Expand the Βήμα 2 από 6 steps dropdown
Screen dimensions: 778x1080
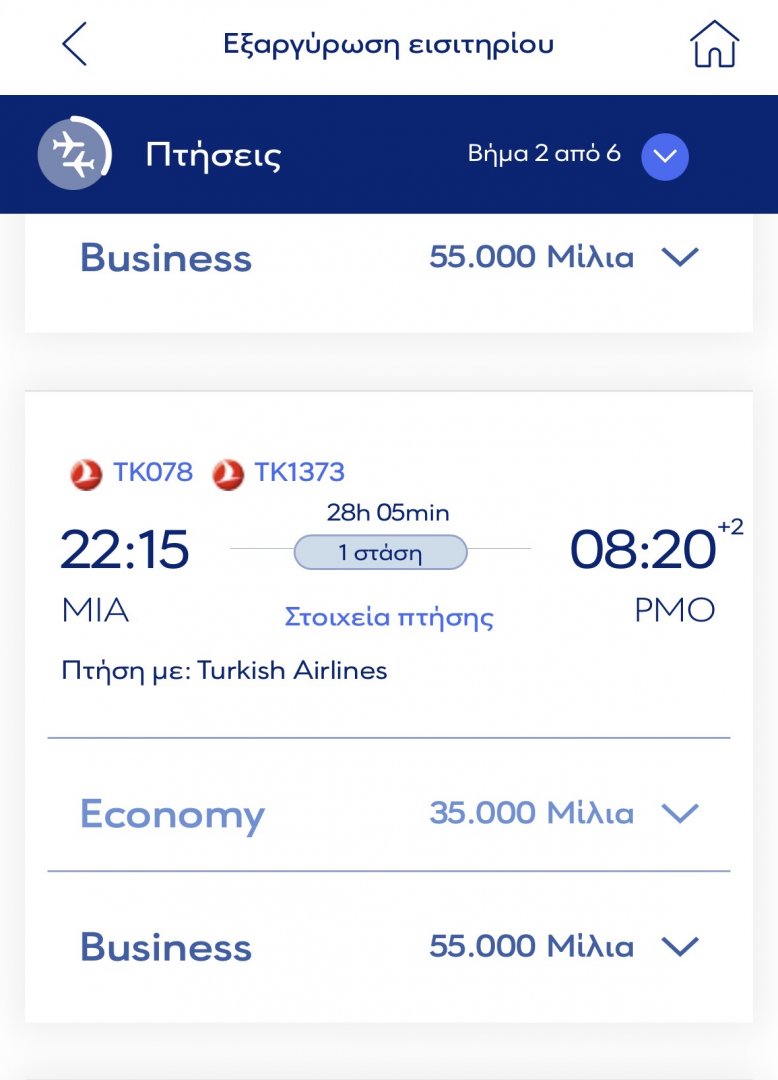pyautogui.click(x=665, y=156)
